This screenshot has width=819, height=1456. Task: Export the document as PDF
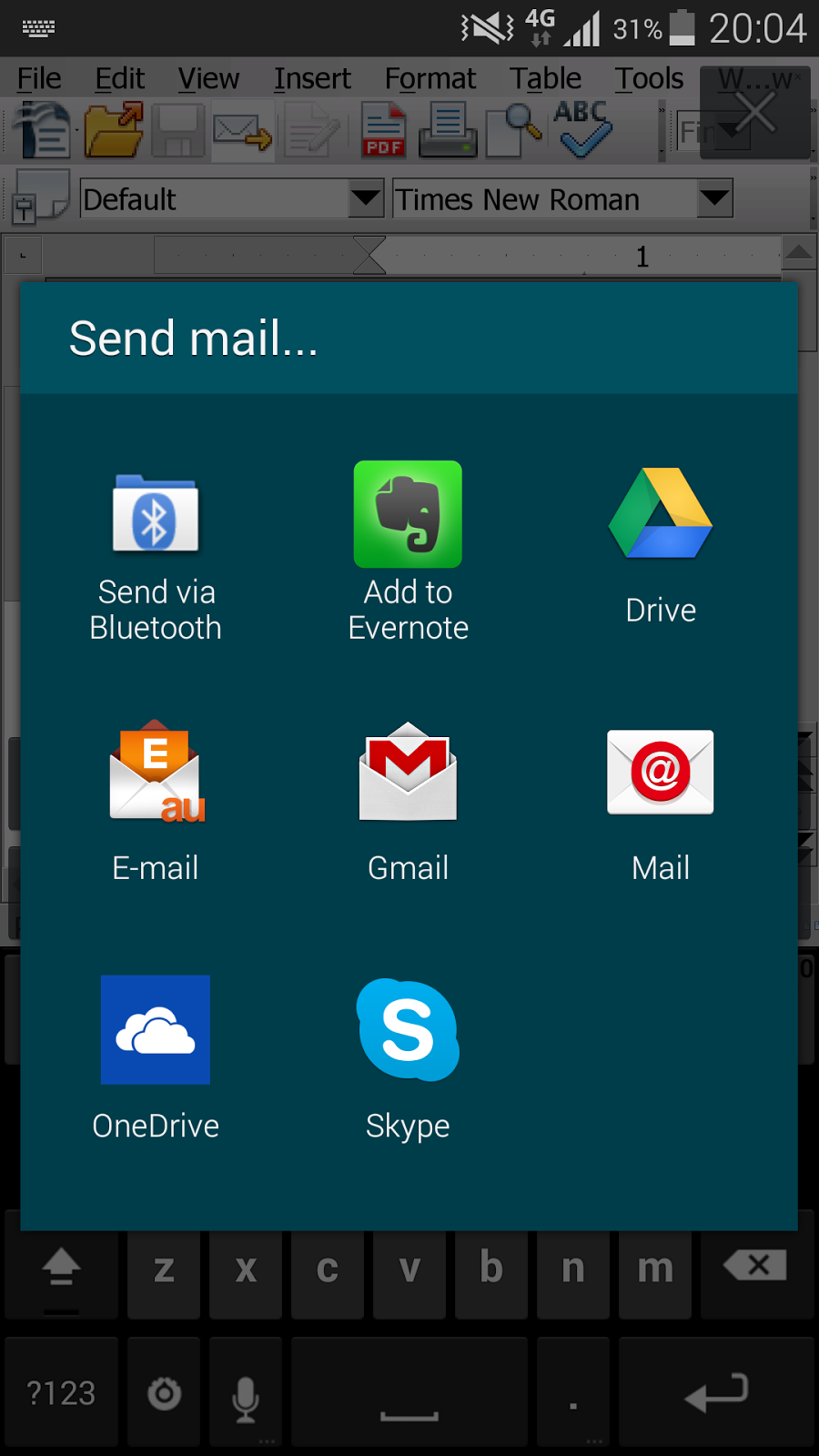pyautogui.click(x=383, y=130)
